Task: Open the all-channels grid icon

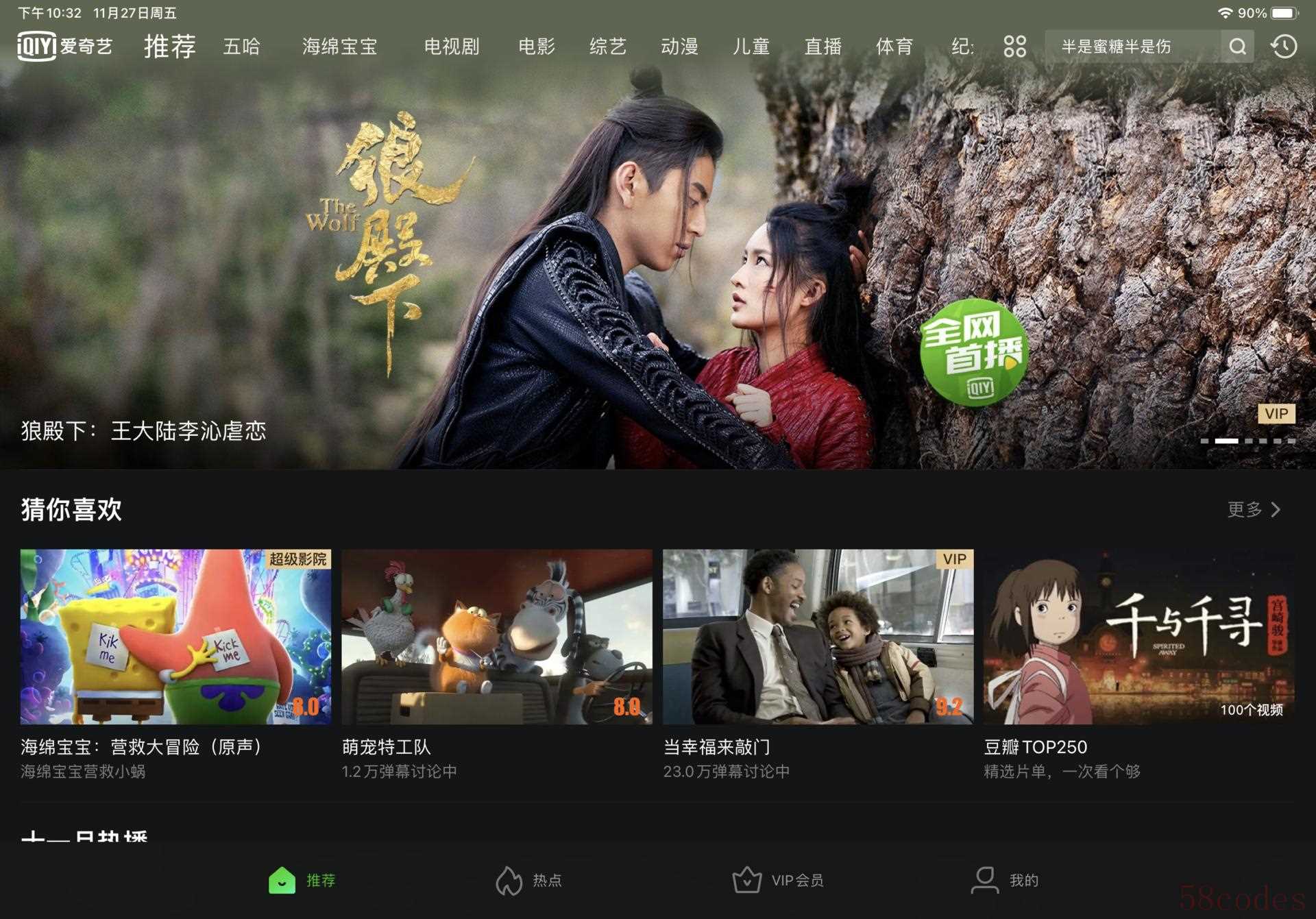Action: click(x=1014, y=47)
